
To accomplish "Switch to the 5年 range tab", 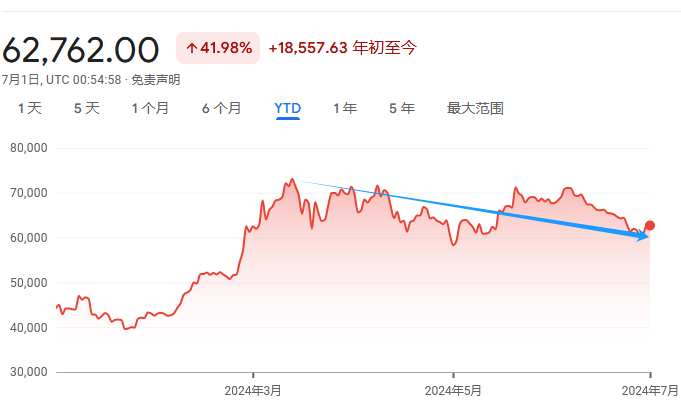I will coord(402,108).
